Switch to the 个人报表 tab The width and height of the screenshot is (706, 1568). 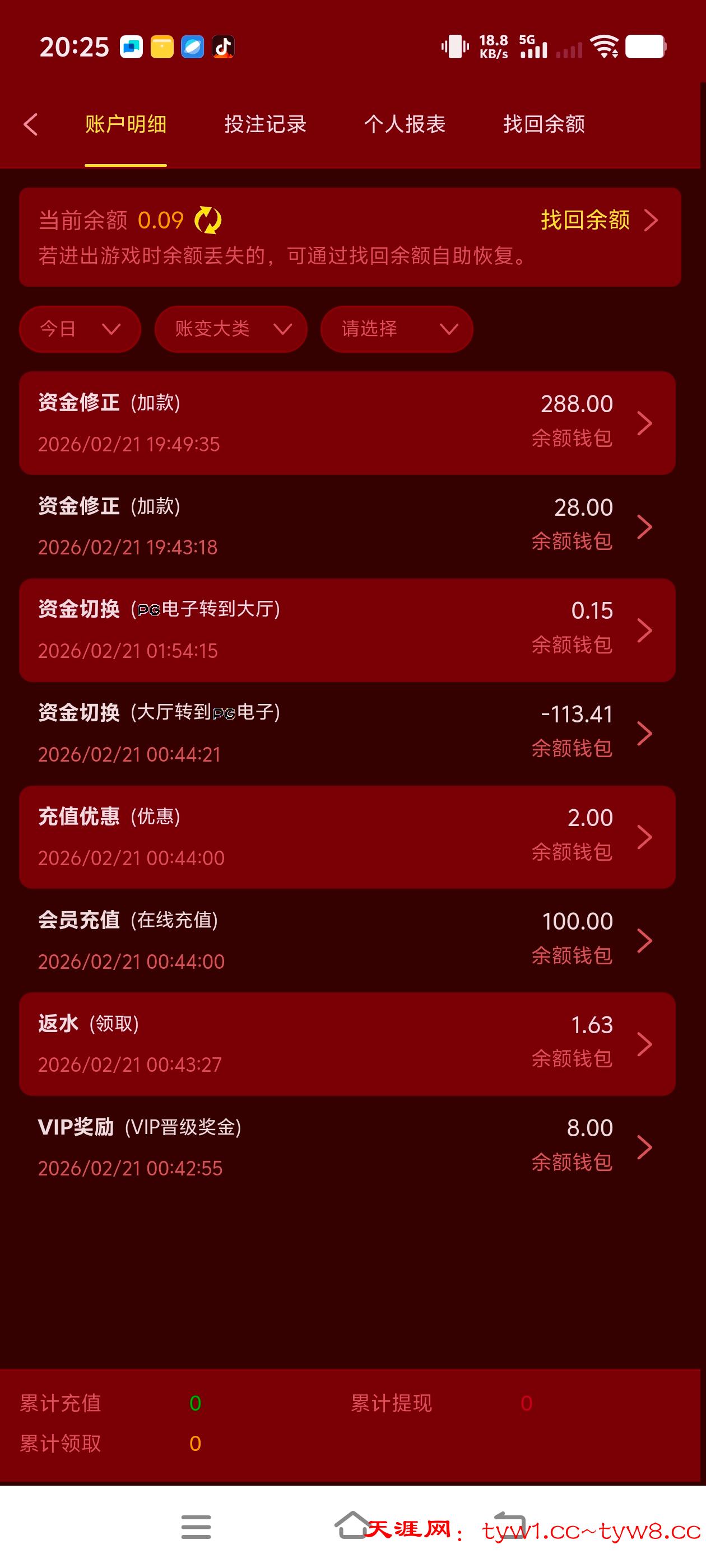coord(405,124)
